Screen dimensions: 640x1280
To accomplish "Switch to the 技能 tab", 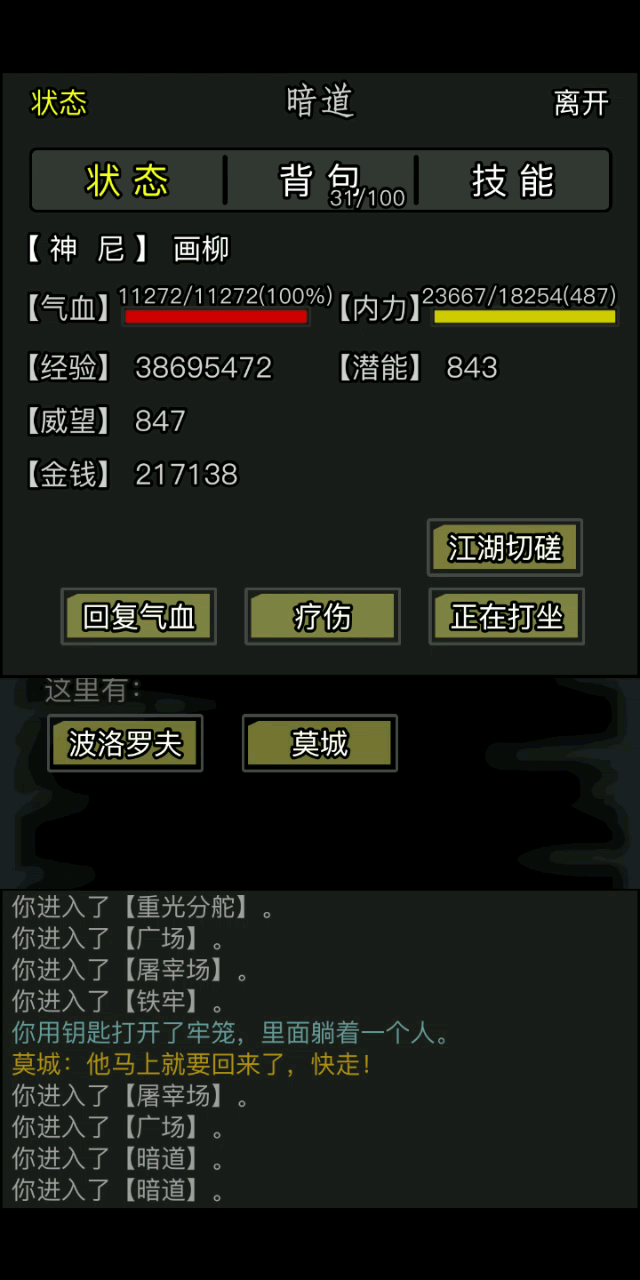I will point(512,181).
